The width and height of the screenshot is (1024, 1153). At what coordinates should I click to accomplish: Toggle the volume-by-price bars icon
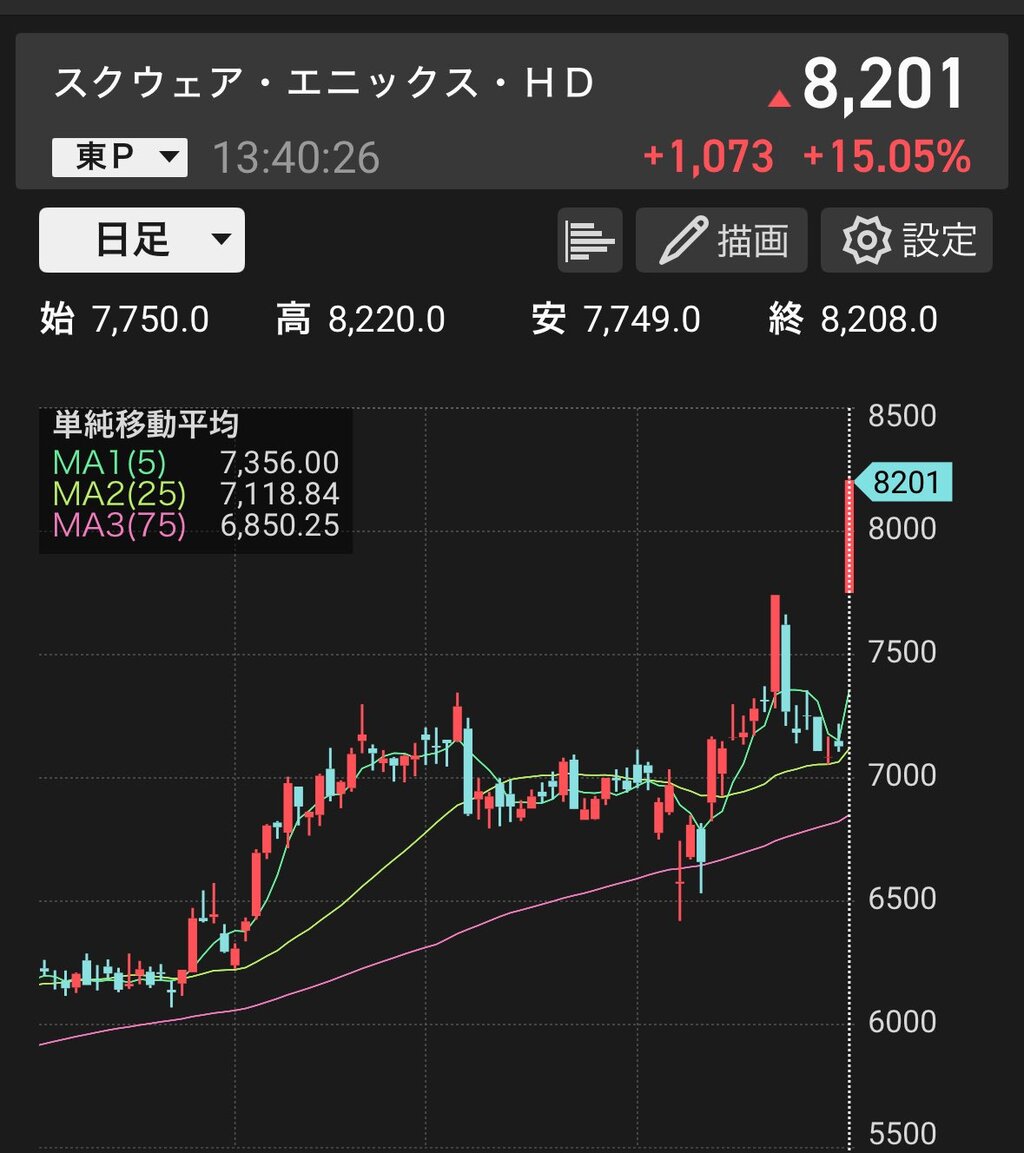click(590, 240)
